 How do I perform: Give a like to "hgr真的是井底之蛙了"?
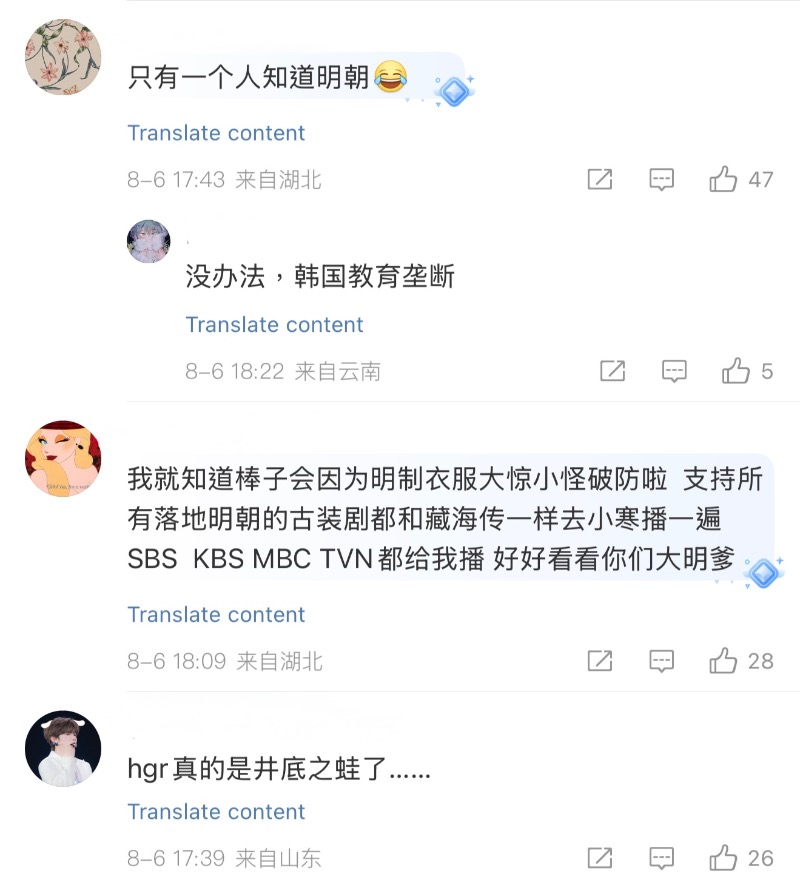pos(723,858)
